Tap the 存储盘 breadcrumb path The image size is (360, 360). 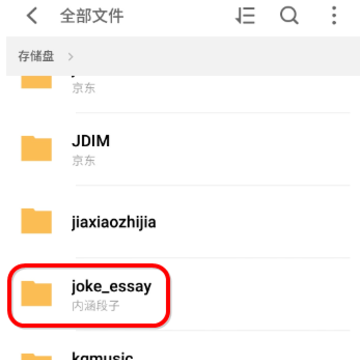tap(36, 56)
